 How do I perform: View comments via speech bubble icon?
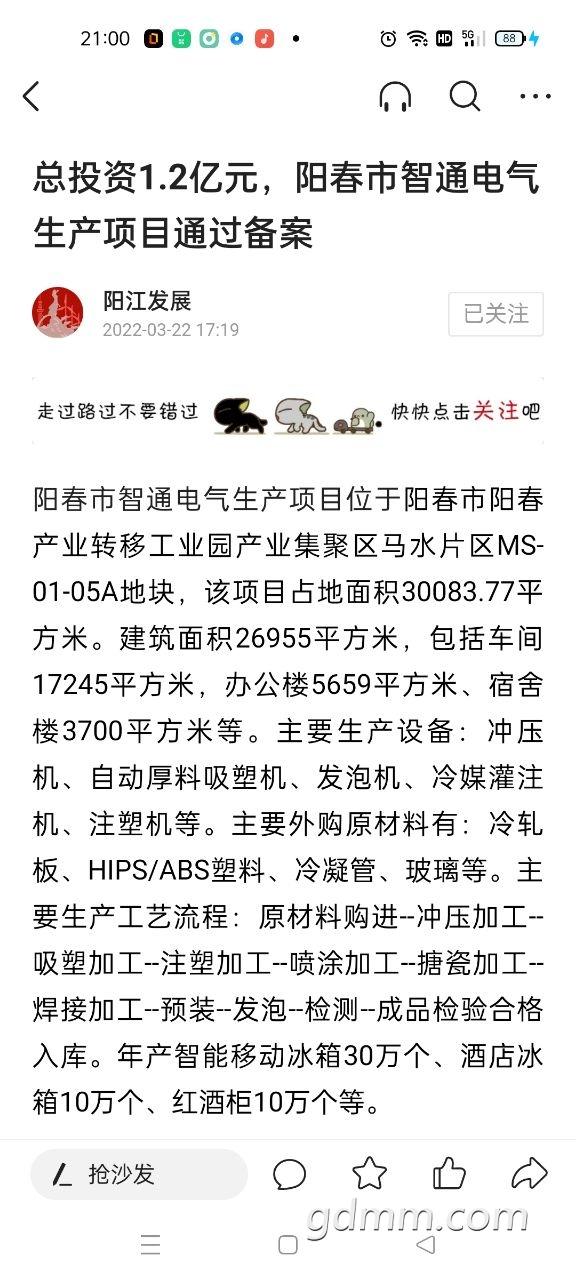pos(289,1174)
